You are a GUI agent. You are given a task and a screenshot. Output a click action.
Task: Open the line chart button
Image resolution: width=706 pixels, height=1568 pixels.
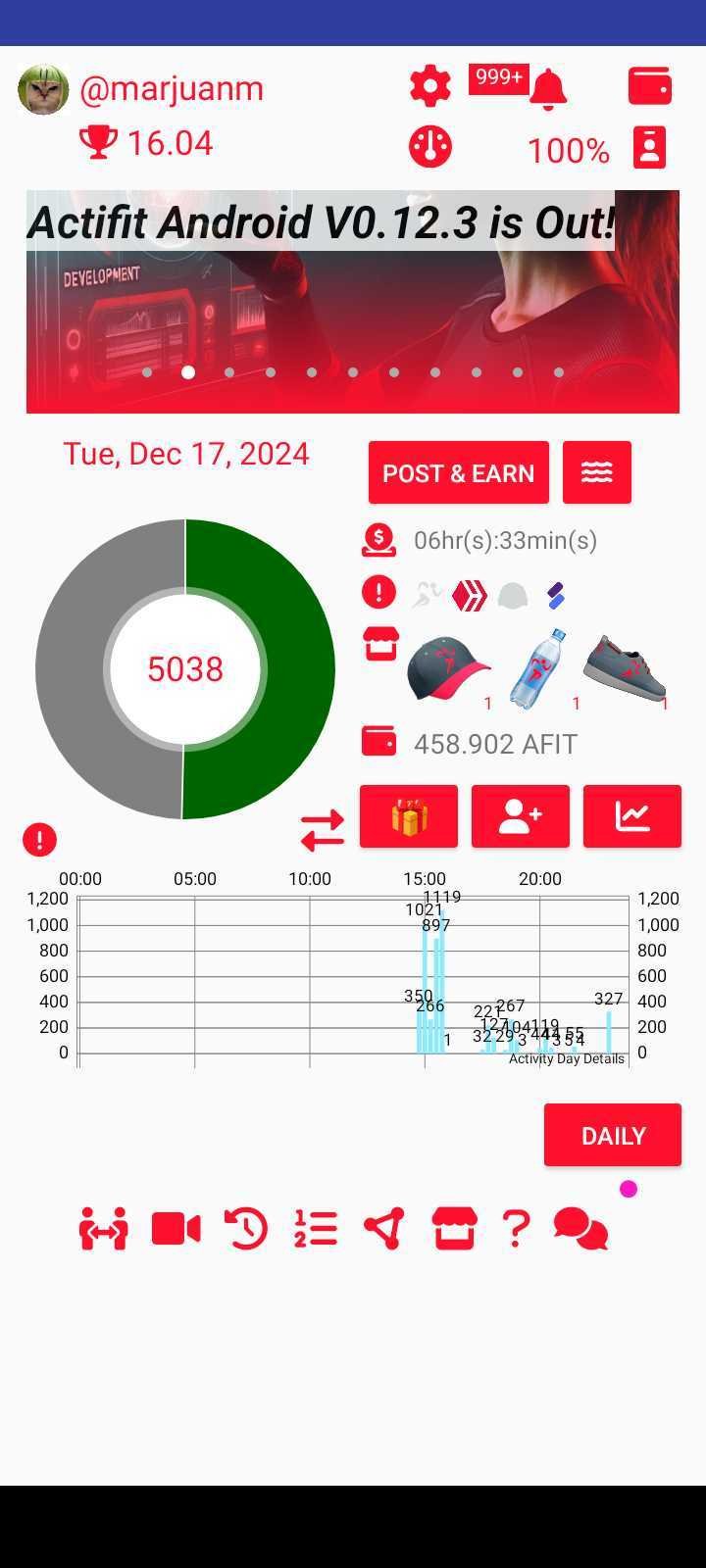point(632,816)
